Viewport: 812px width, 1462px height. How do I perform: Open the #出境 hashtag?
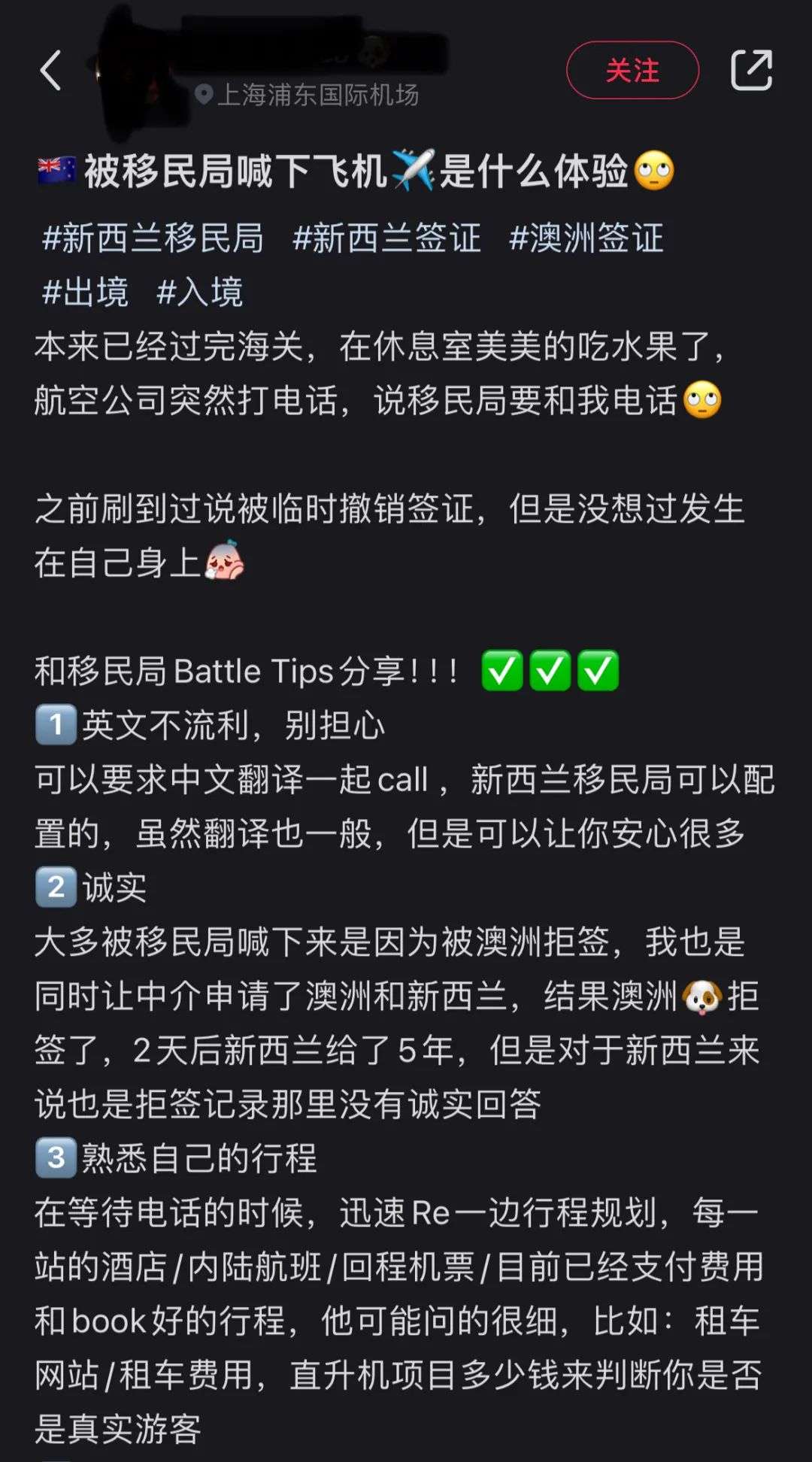85,292
